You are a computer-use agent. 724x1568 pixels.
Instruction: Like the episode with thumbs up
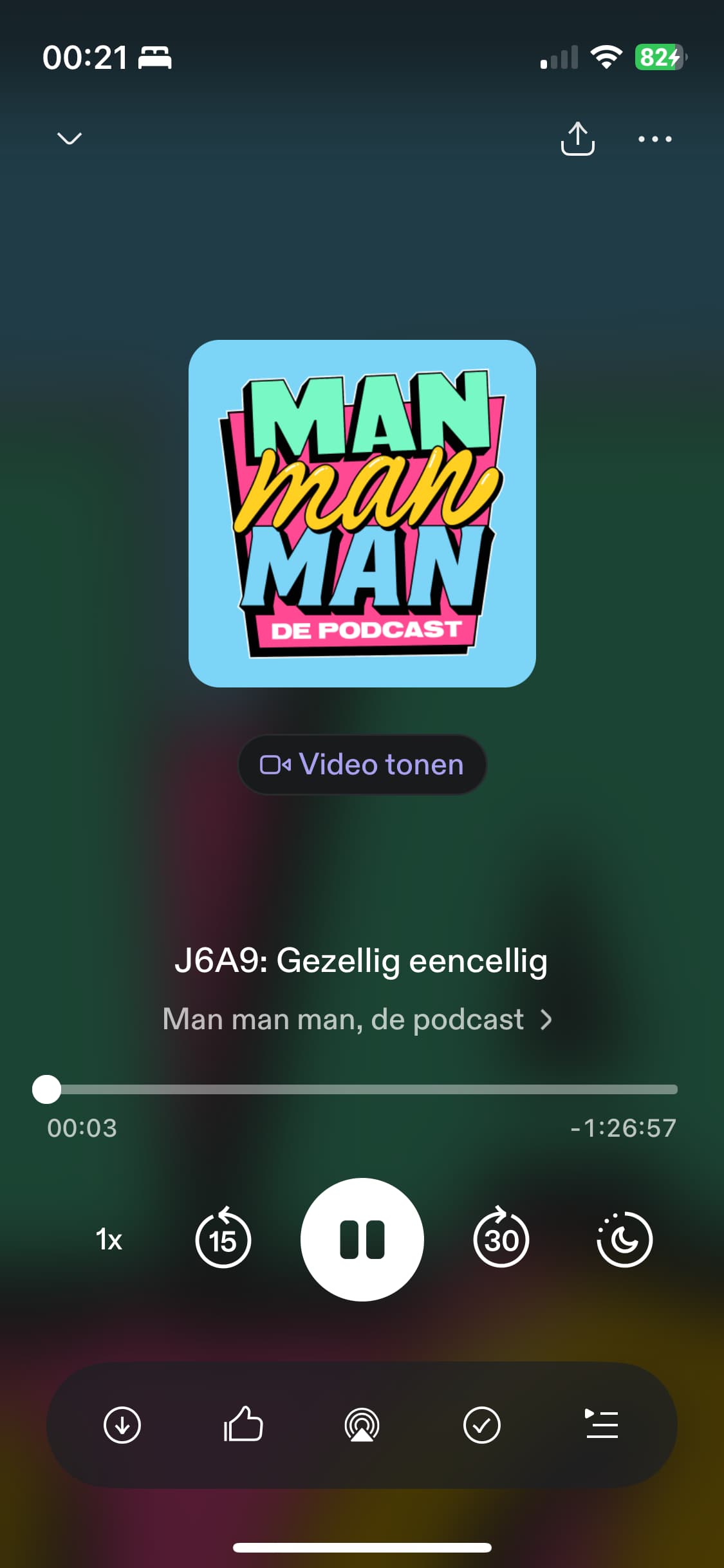tap(243, 1424)
